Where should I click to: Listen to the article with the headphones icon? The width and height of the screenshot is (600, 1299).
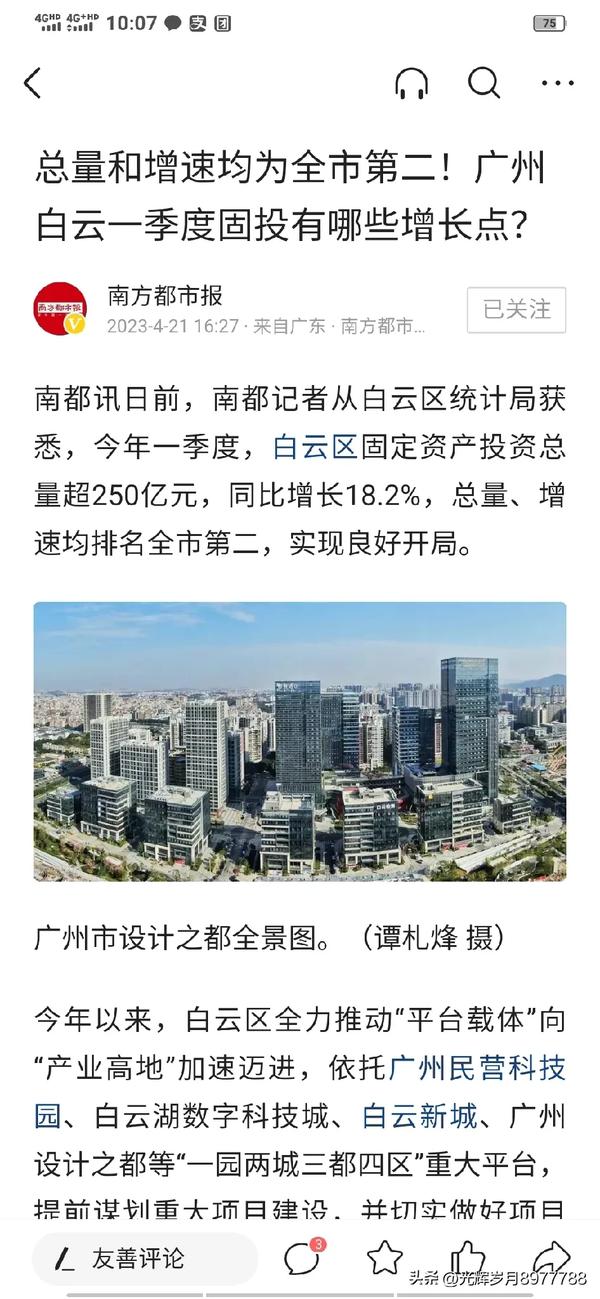coord(411,84)
